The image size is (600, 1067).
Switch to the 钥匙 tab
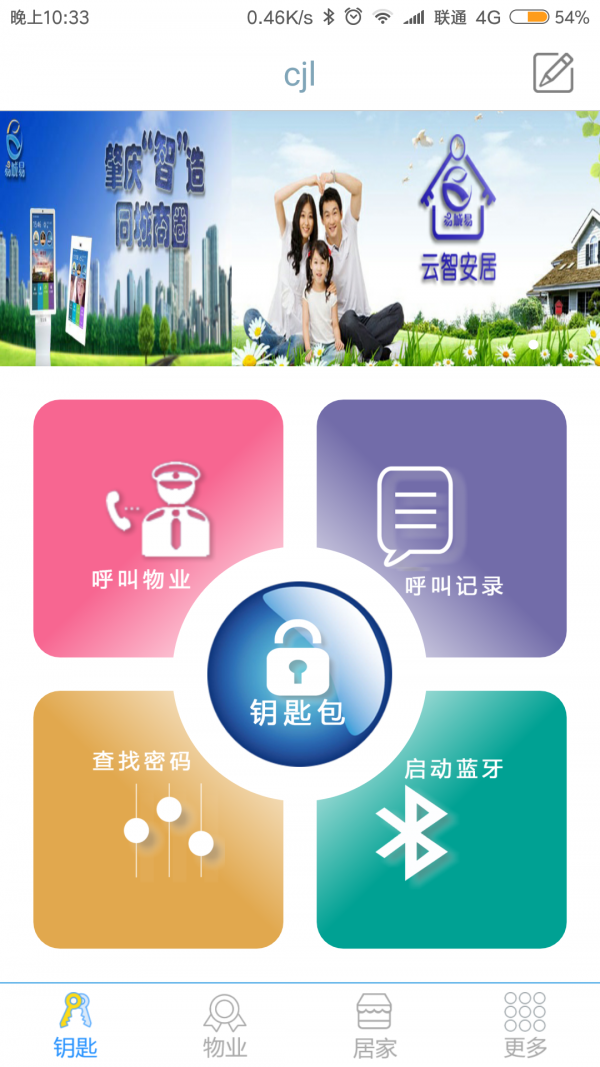(75, 1026)
